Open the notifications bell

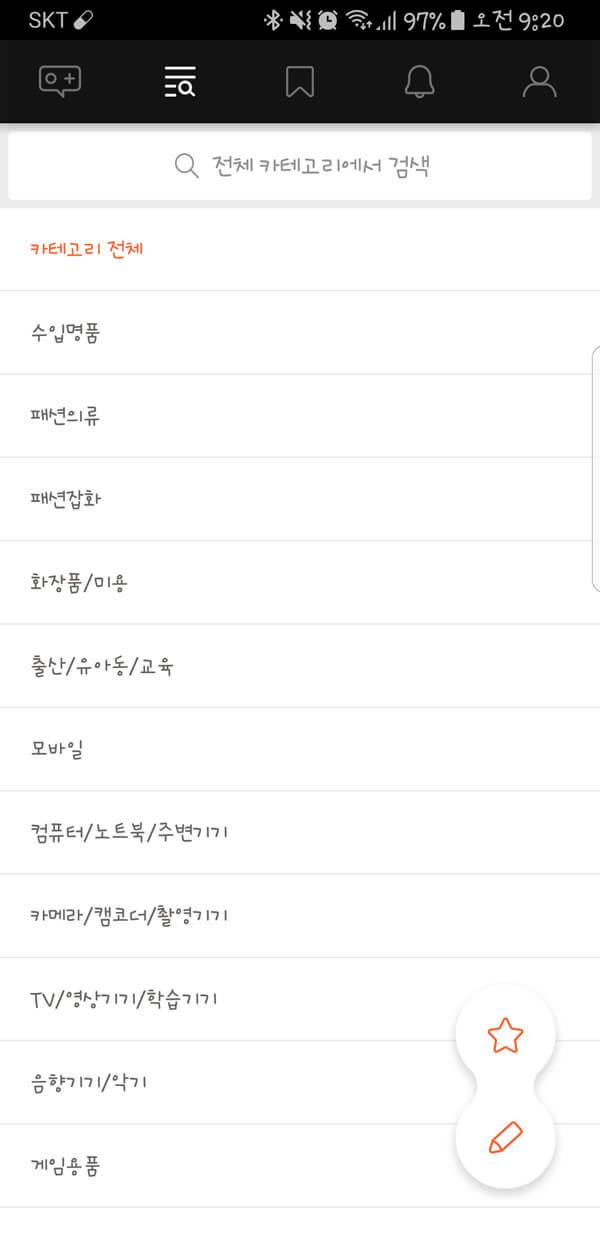coord(420,81)
